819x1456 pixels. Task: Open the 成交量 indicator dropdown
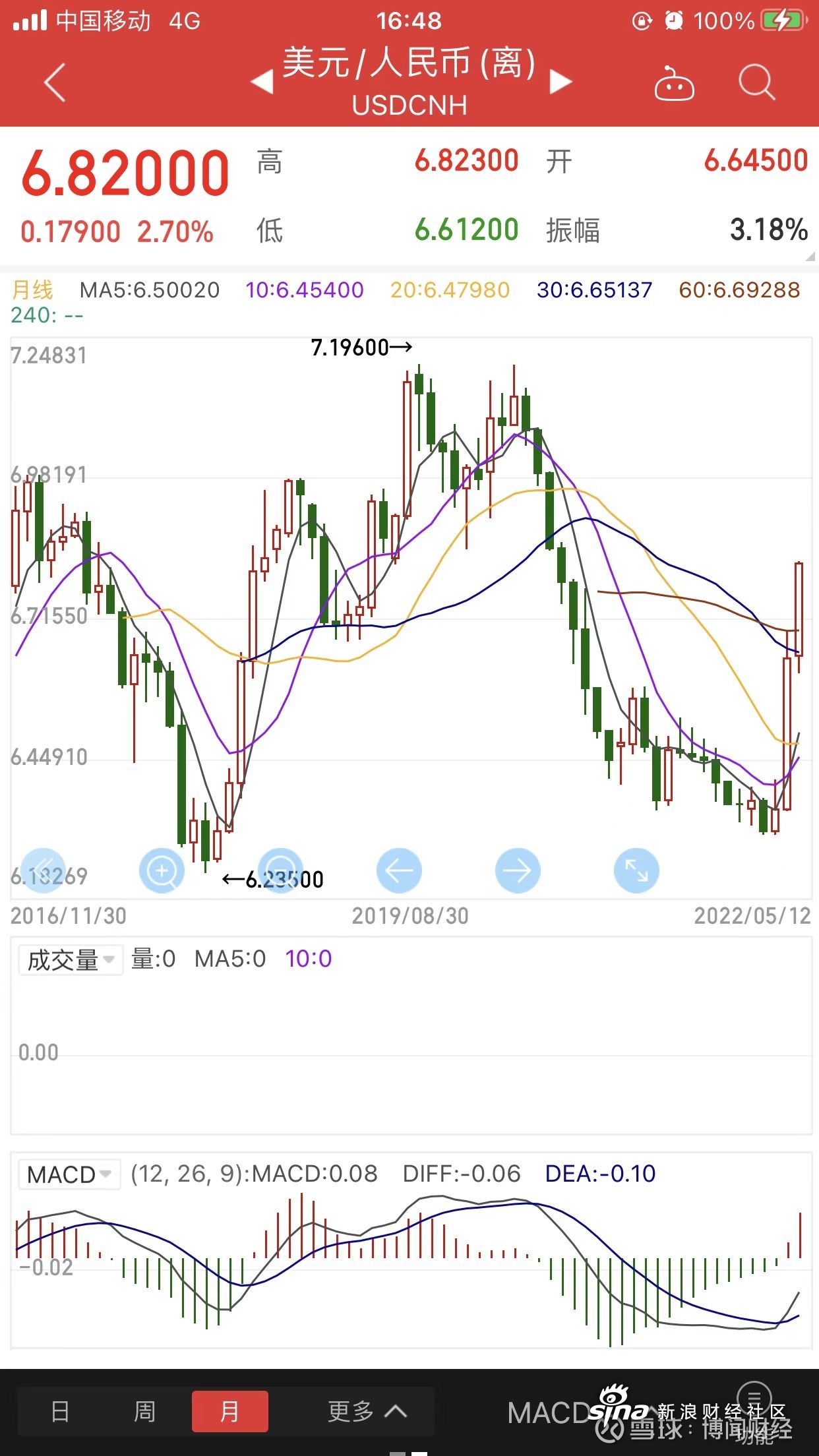[x=70, y=959]
